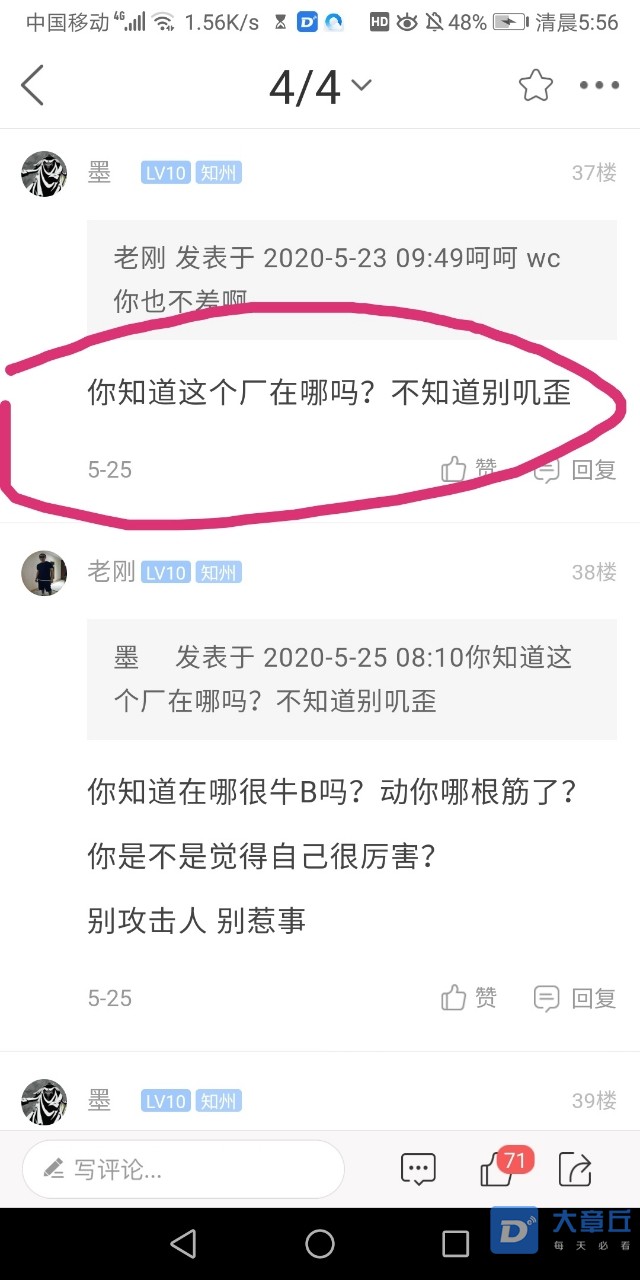
Task: Open 墨's avatar on floor 39
Action: [x=44, y=1101]
